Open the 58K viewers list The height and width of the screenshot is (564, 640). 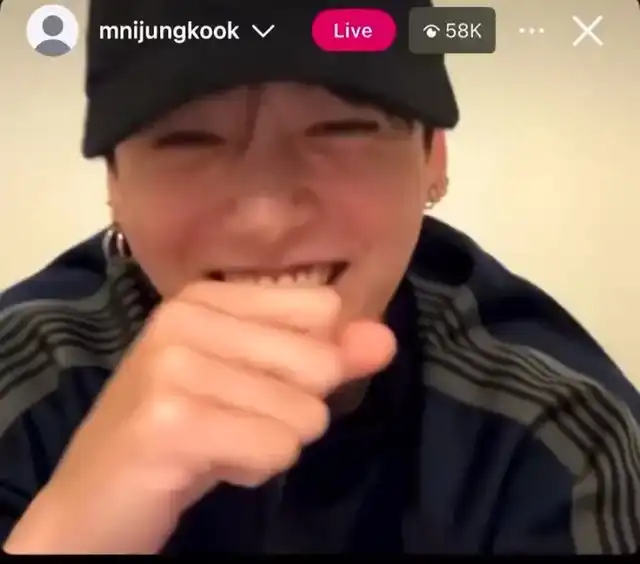(x=452, y=31)
